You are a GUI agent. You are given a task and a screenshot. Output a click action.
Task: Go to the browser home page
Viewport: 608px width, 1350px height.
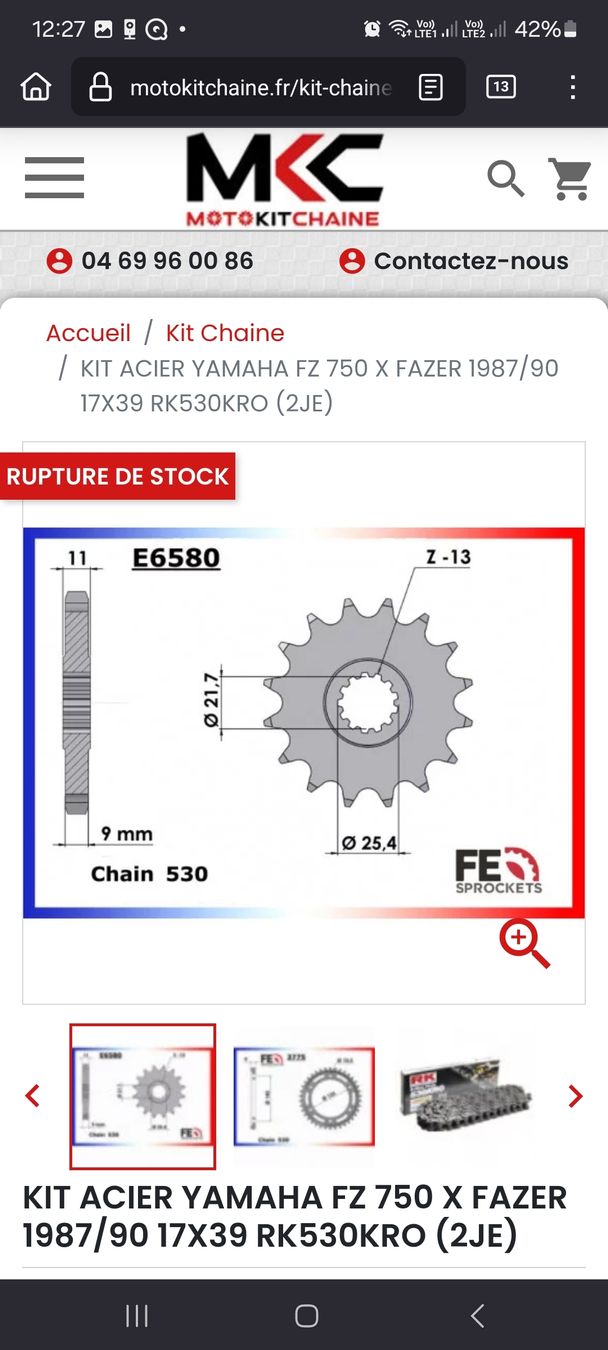[x=36, y=87]
